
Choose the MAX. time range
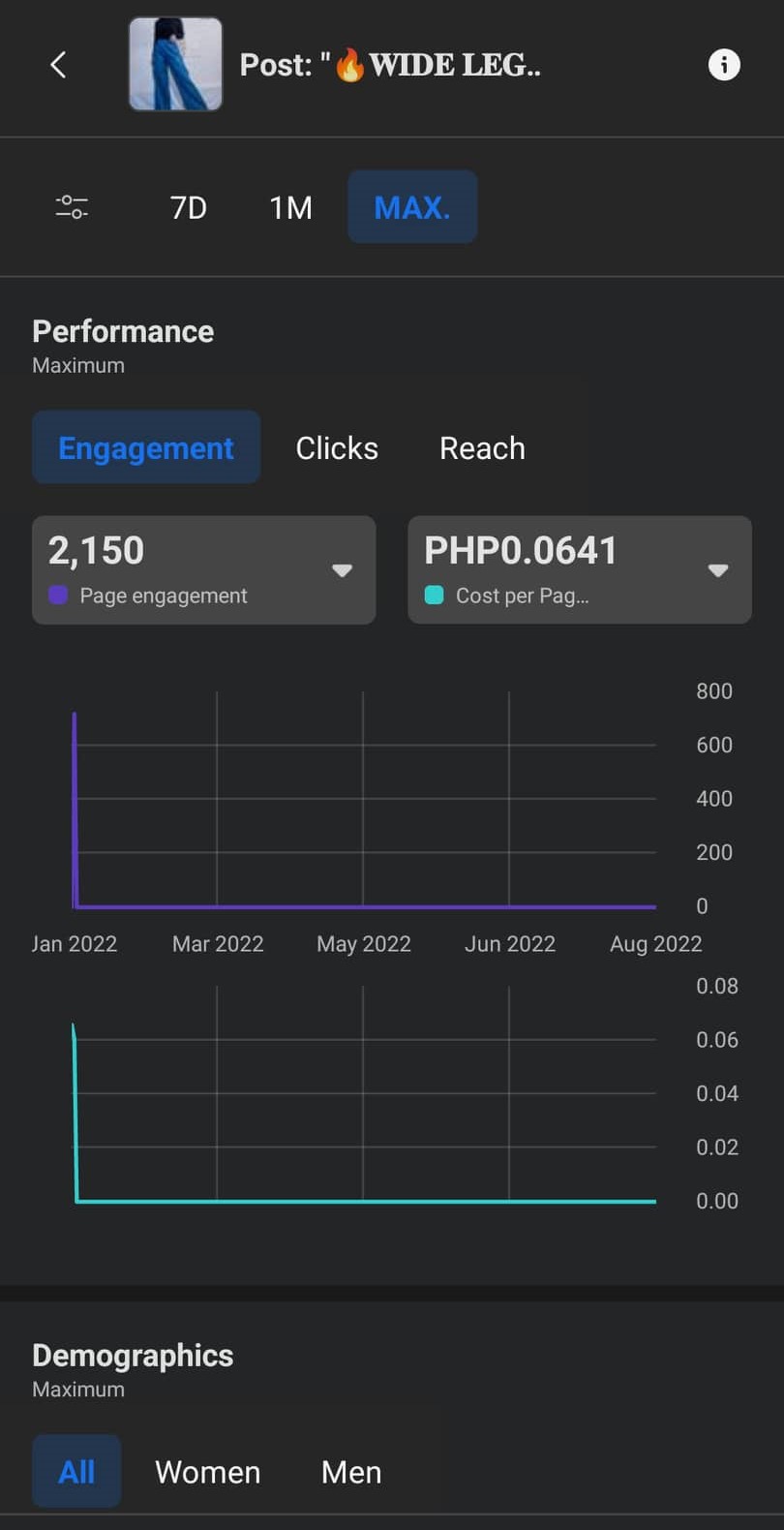(412, 207)
